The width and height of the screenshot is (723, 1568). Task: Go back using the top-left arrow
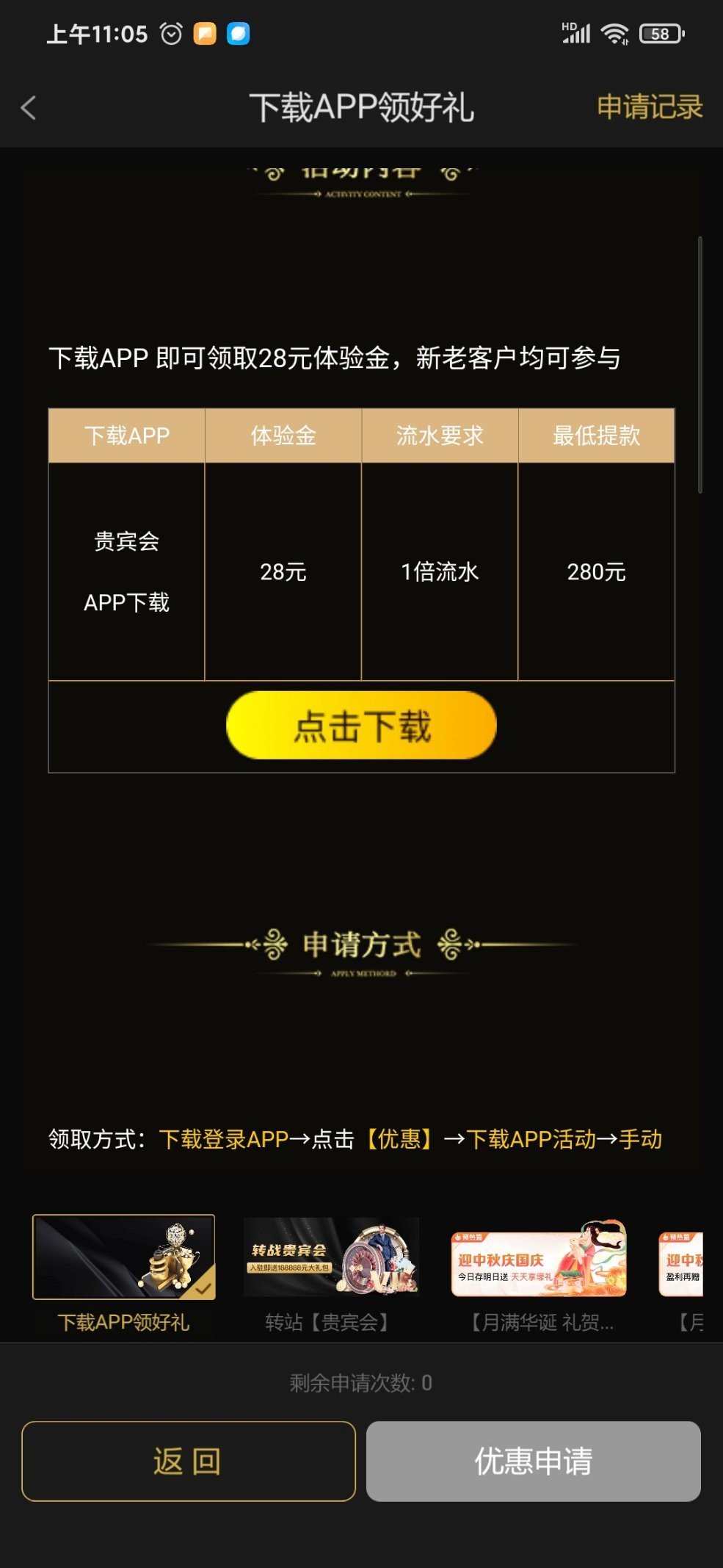tap(29, 108)
